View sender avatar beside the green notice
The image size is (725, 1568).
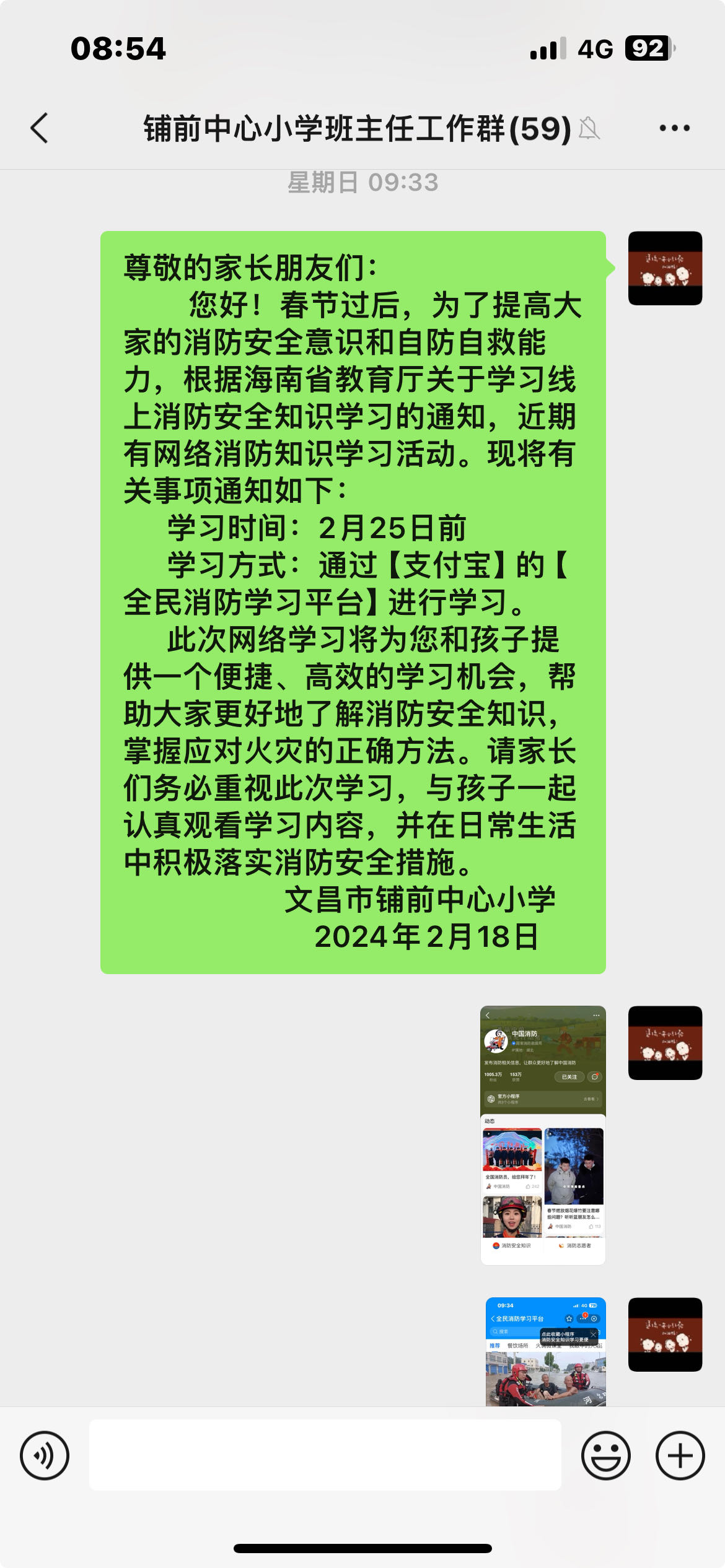(x=665, y=268)
